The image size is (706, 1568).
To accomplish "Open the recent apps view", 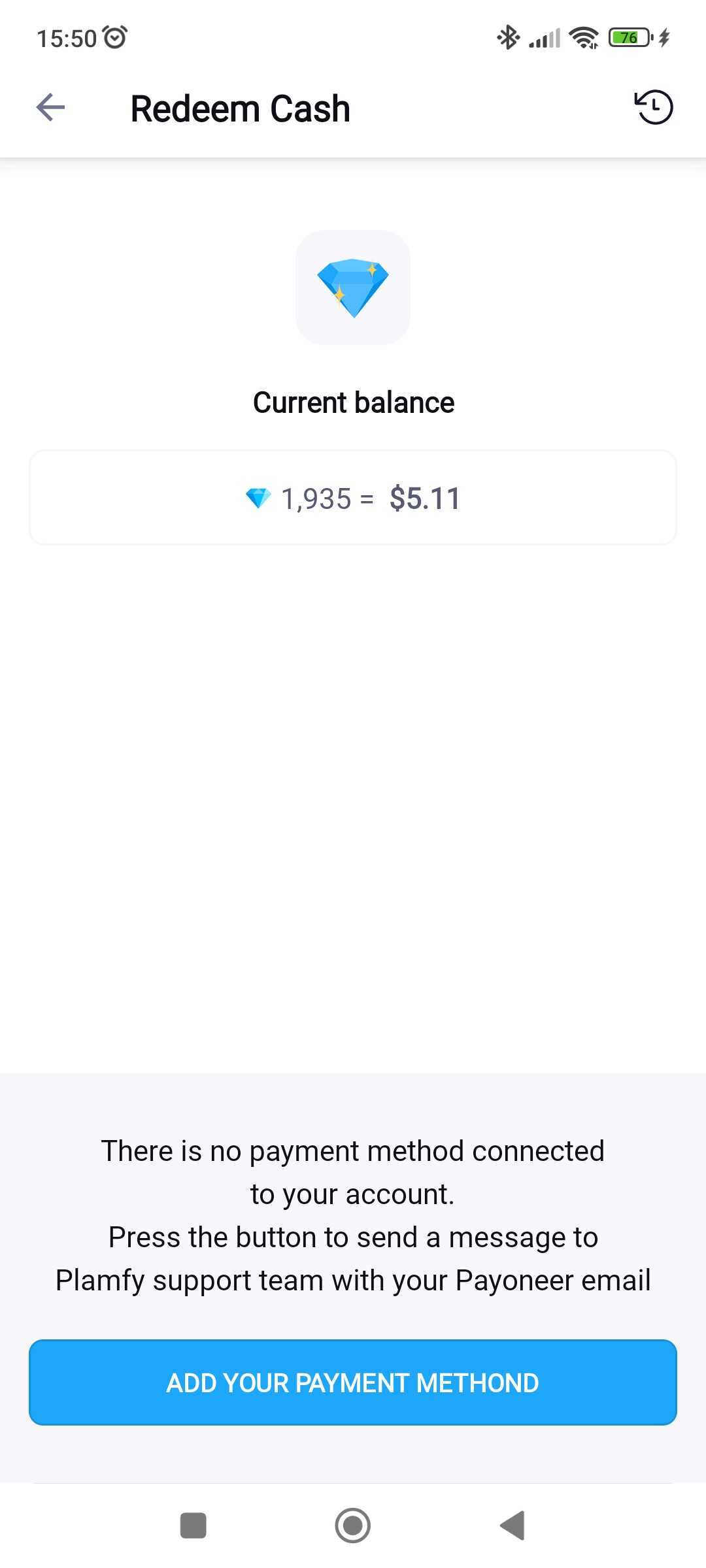I will [x=193, y=1526].
